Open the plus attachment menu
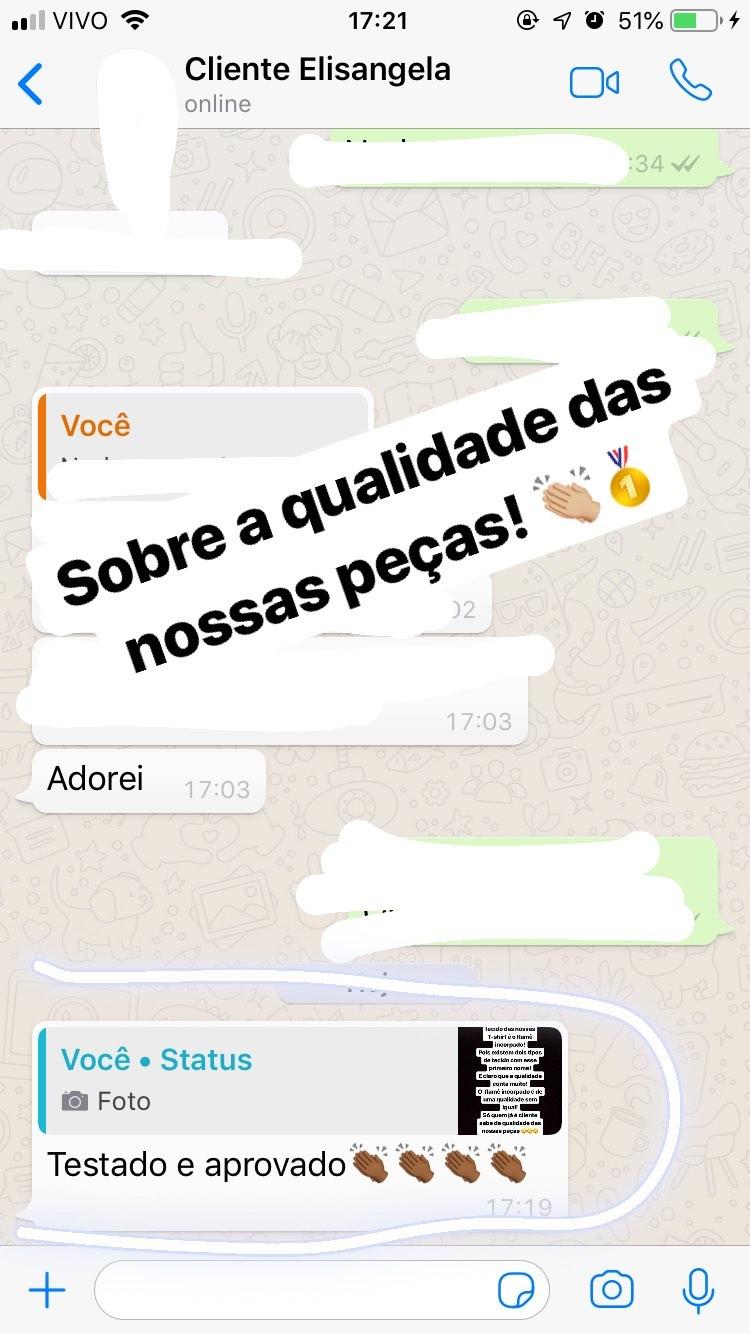Screen dimensions: 750x1334 tap(46, 1291)
